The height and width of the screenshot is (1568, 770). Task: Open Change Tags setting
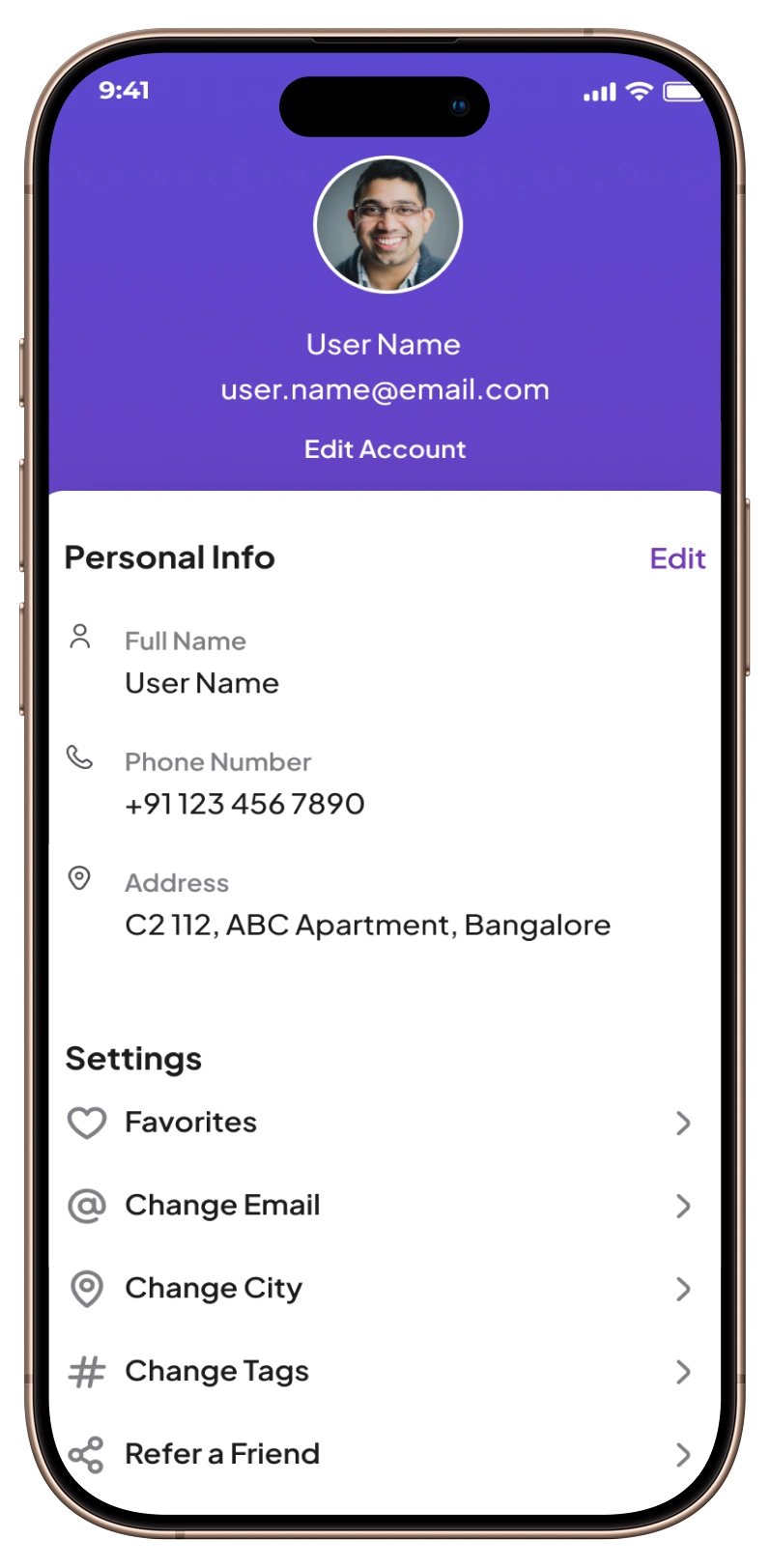216,1372
